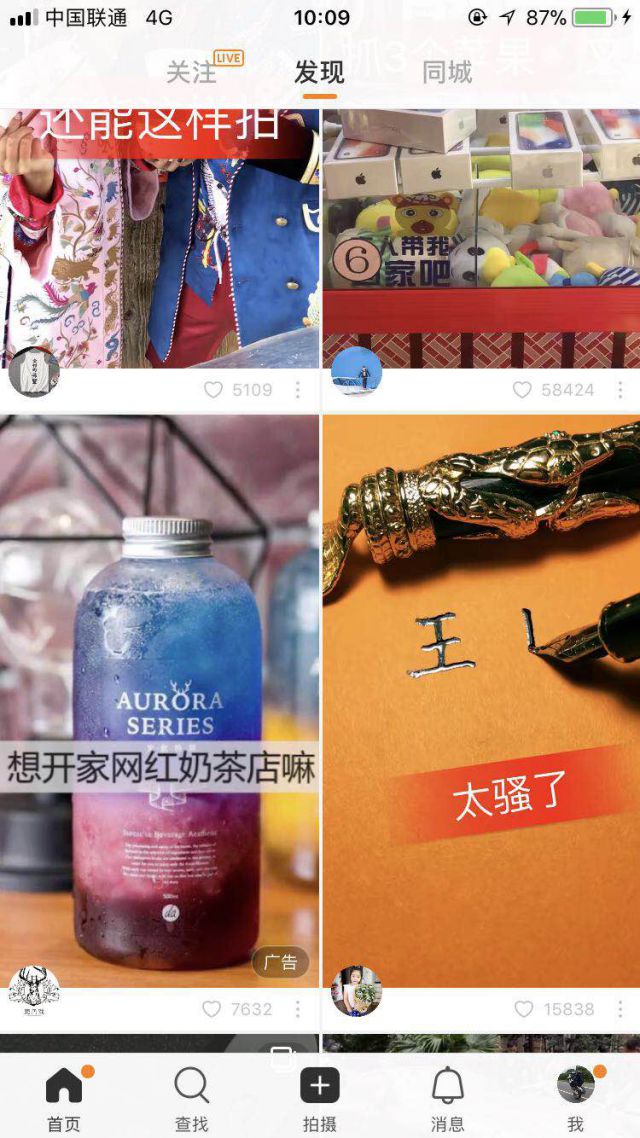Open the 太骚了 pen video
The height and width of the screenshot is (1138, 640).
(x=481, y=700)
